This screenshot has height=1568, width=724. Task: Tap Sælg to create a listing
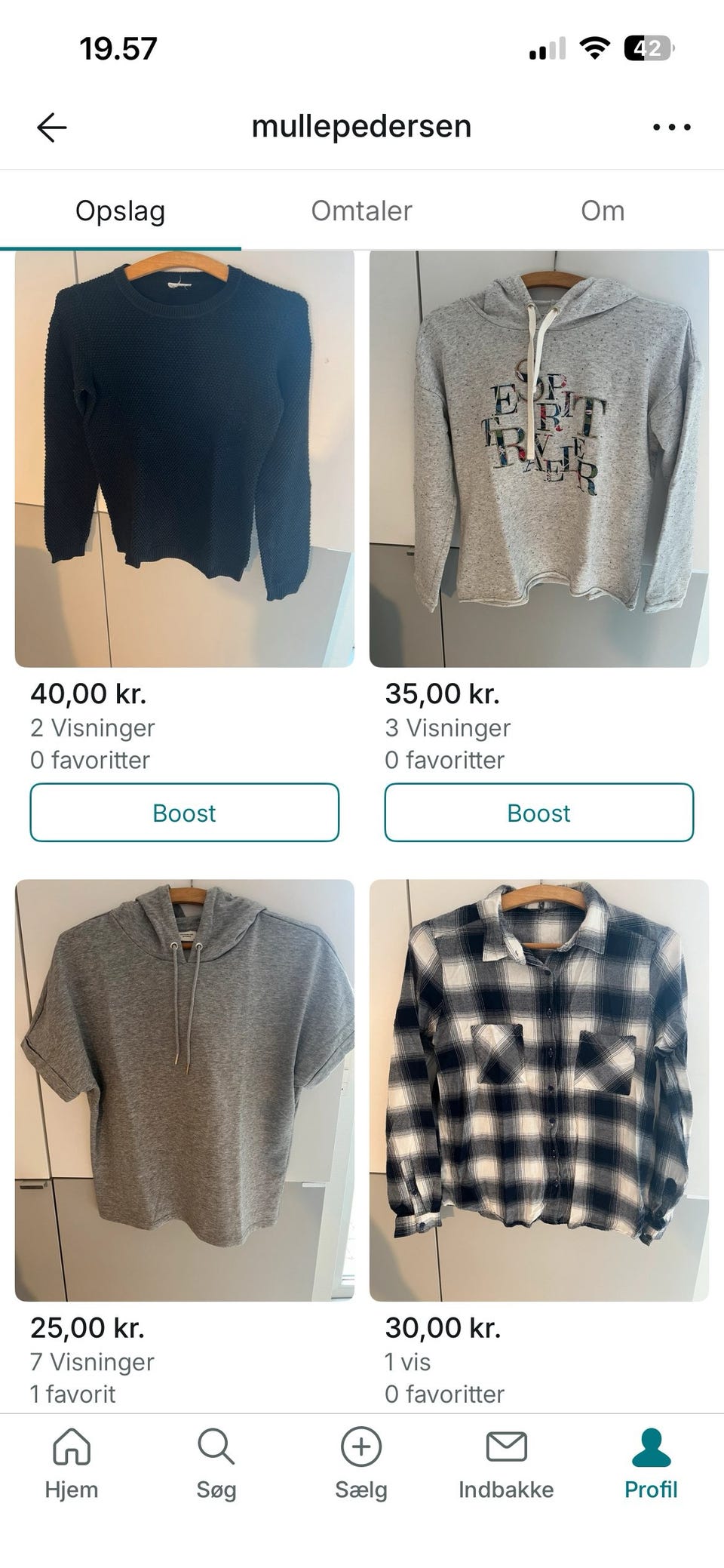pyautogui.click(x=361, y=1464)
